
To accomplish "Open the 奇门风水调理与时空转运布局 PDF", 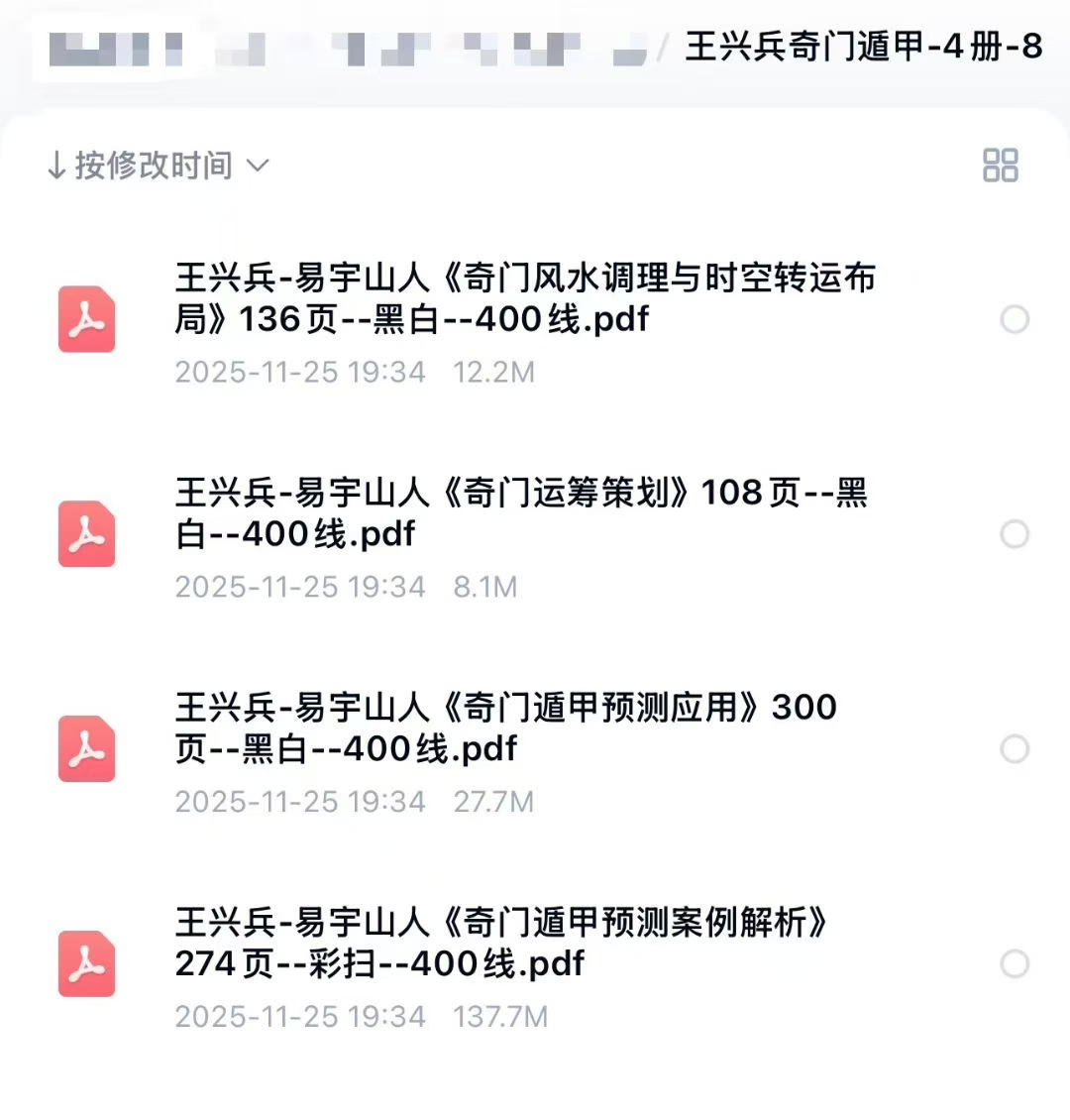I will point(525,298).
